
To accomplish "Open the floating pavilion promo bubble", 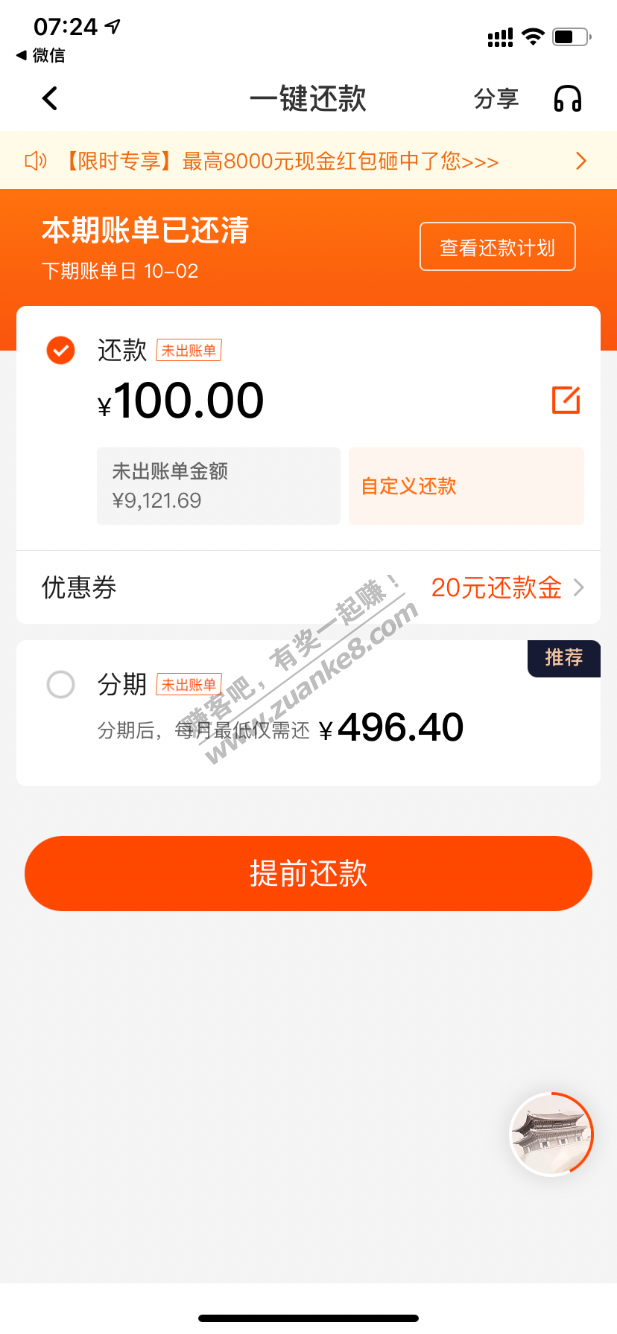I will click(551, 1134).
